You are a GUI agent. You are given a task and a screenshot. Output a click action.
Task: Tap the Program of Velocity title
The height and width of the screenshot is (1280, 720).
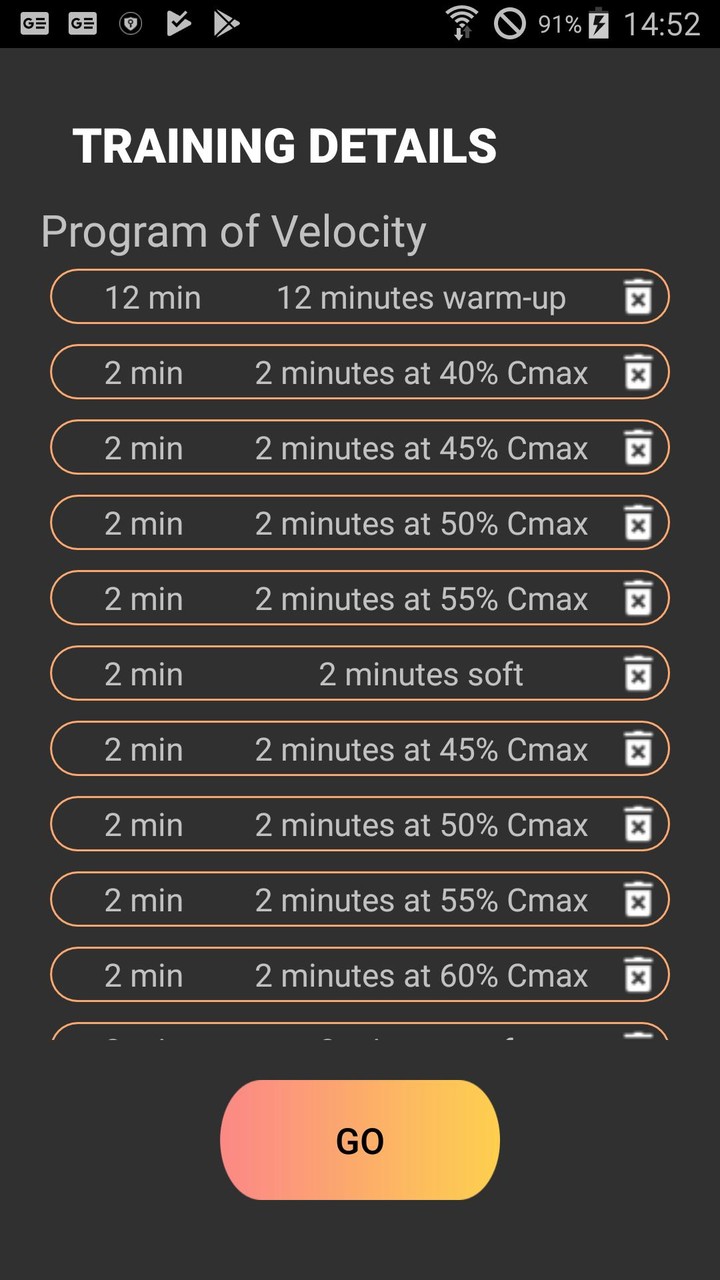click(x=232, y=231)
